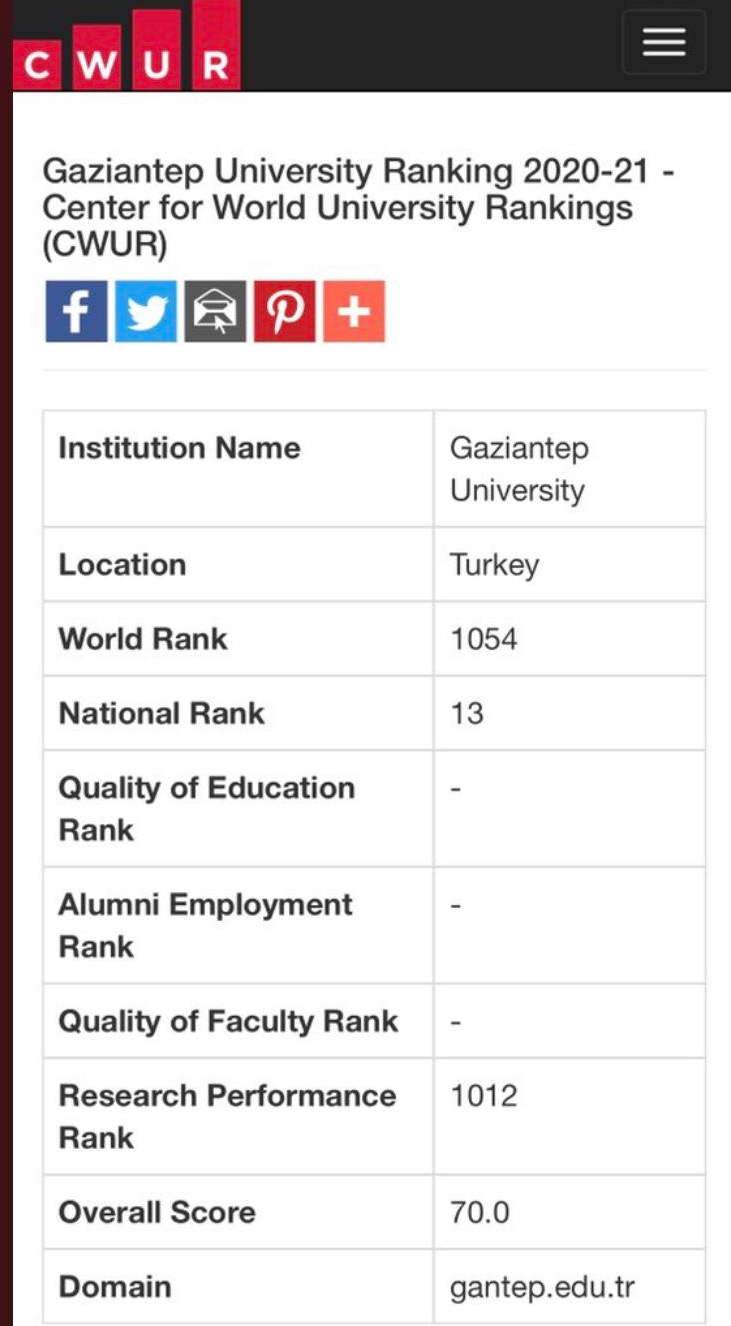Open the hamburger navigation menu

pos(663,42)
